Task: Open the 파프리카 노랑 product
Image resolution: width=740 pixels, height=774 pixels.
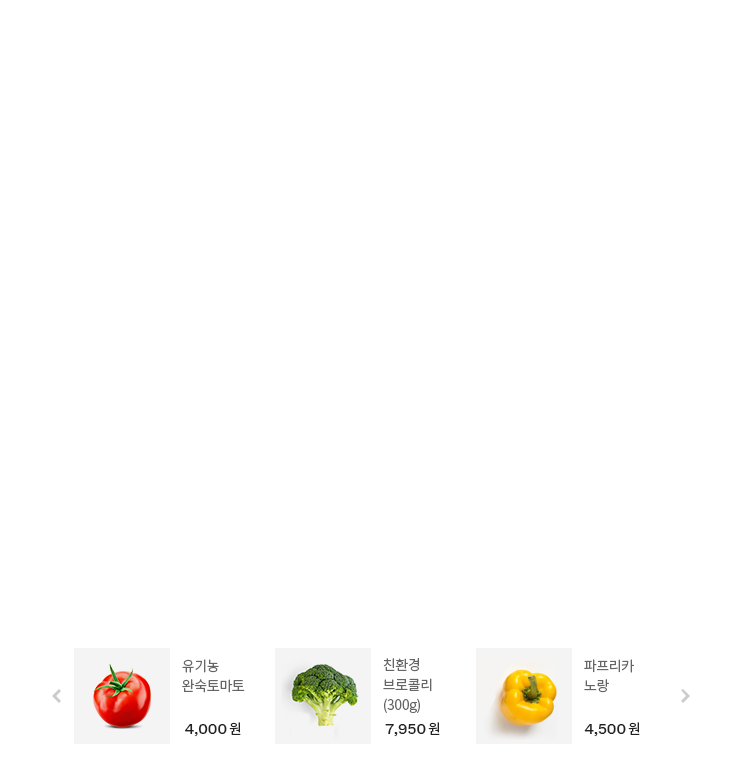Action: [524, 696]
